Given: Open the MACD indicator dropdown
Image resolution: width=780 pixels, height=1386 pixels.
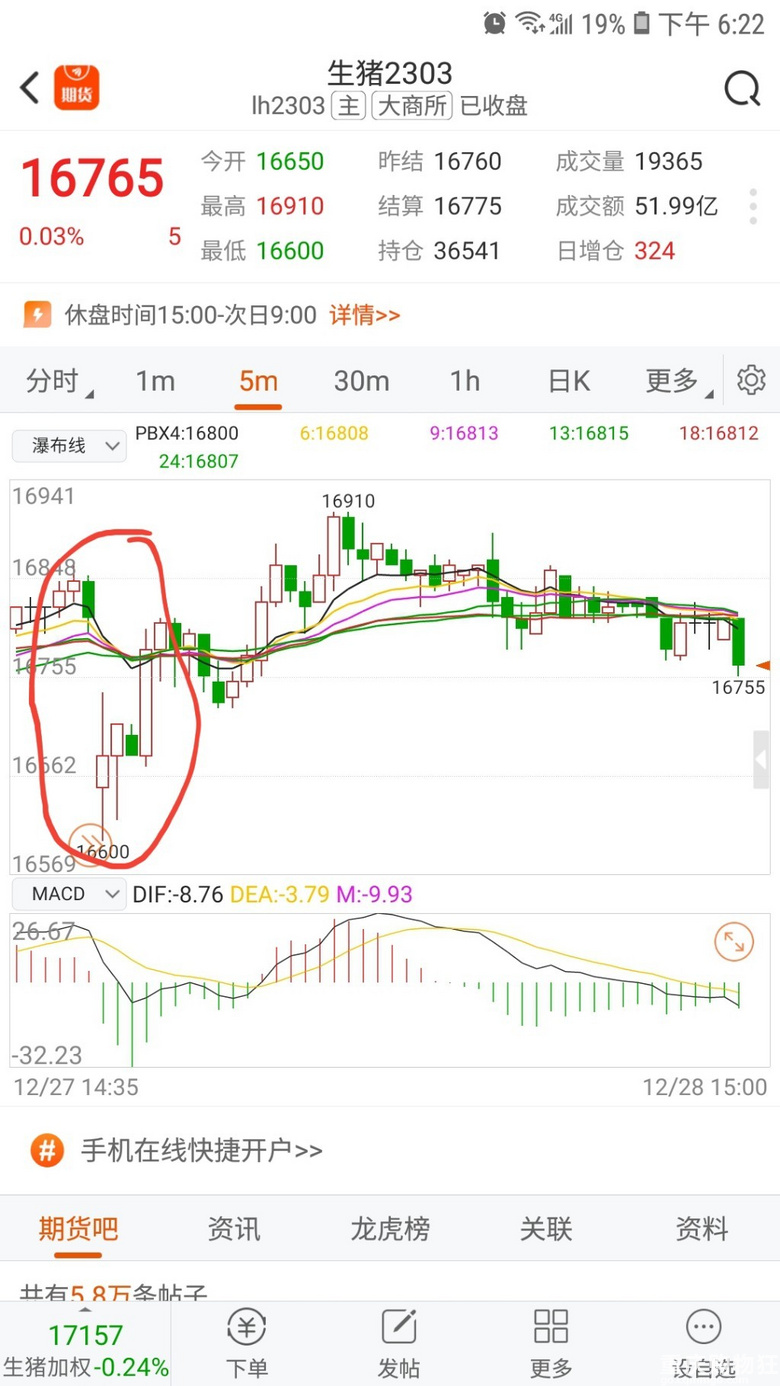Looking at the screenshot, I should click(x=69, y=894).
